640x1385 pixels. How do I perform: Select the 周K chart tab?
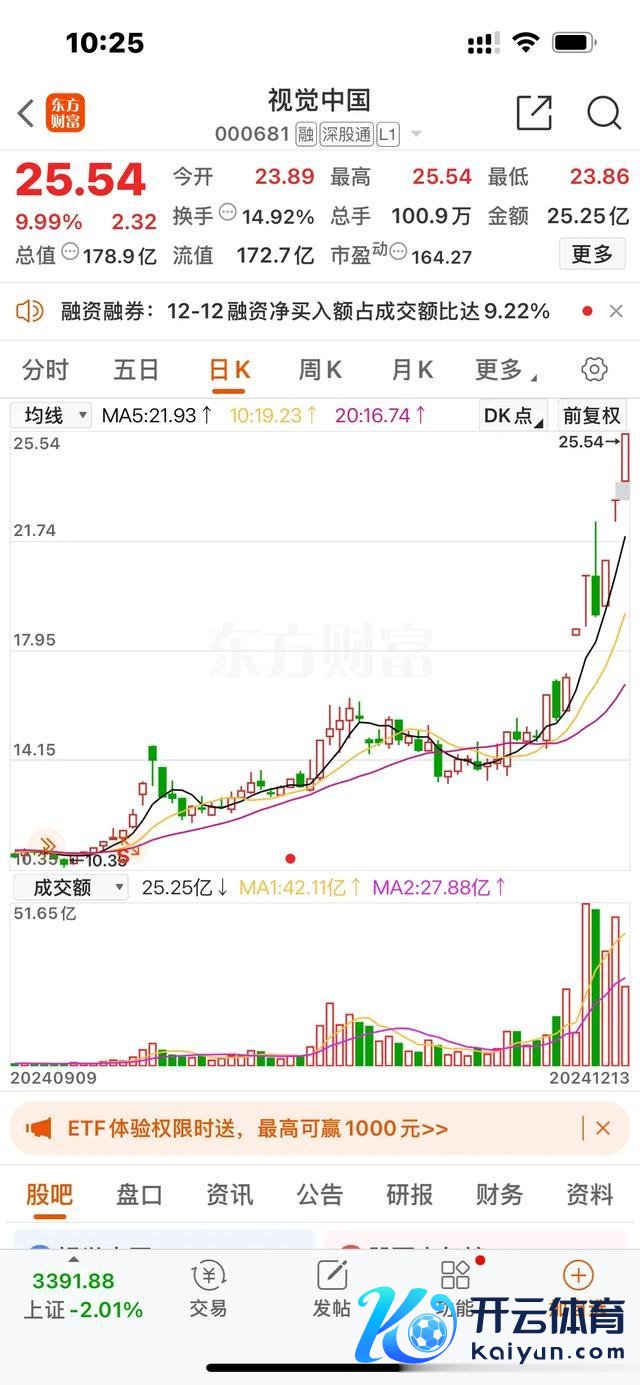point(320,370)
